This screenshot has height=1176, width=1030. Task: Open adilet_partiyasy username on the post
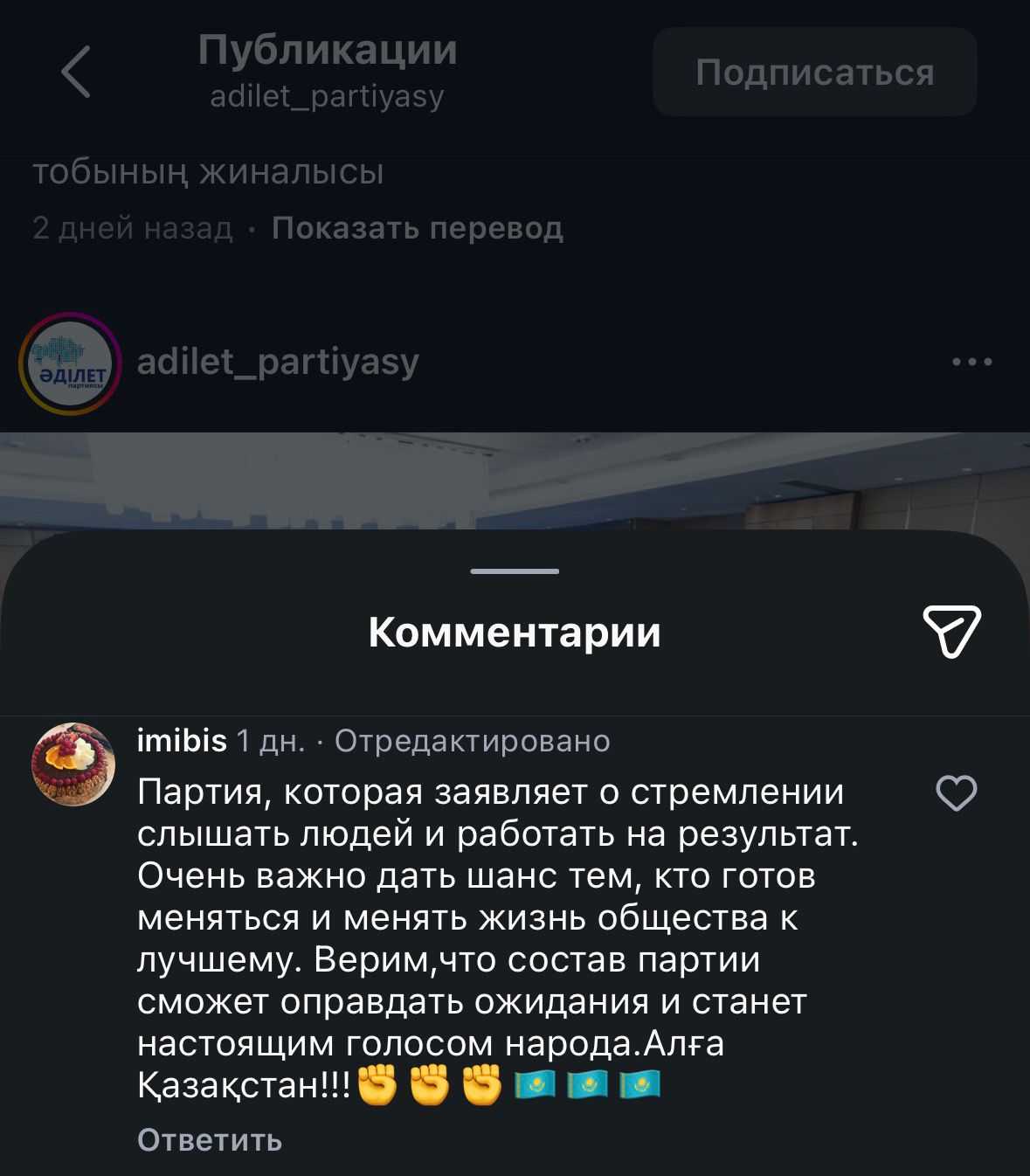point(278,362)
